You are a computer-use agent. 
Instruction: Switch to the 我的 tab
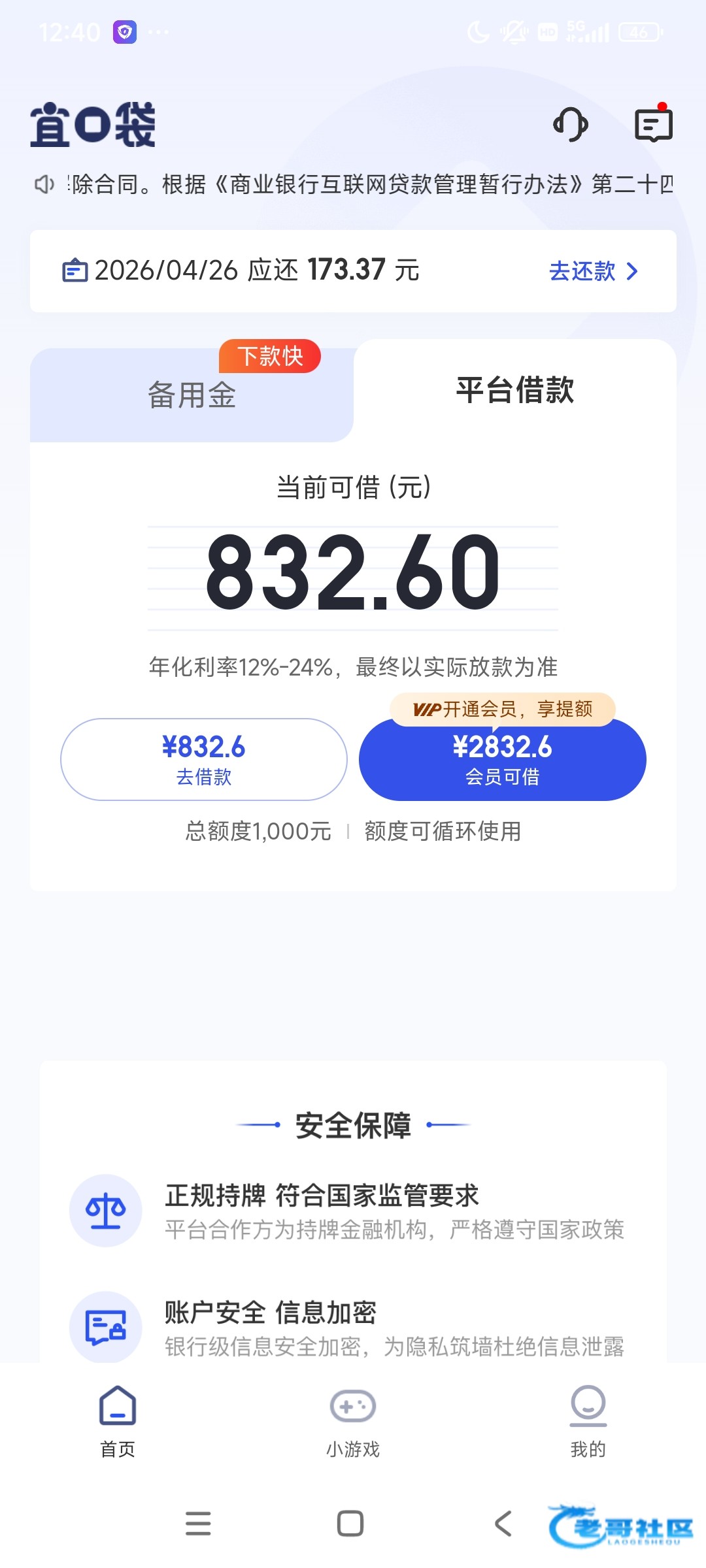click(x=588, y=1422)
